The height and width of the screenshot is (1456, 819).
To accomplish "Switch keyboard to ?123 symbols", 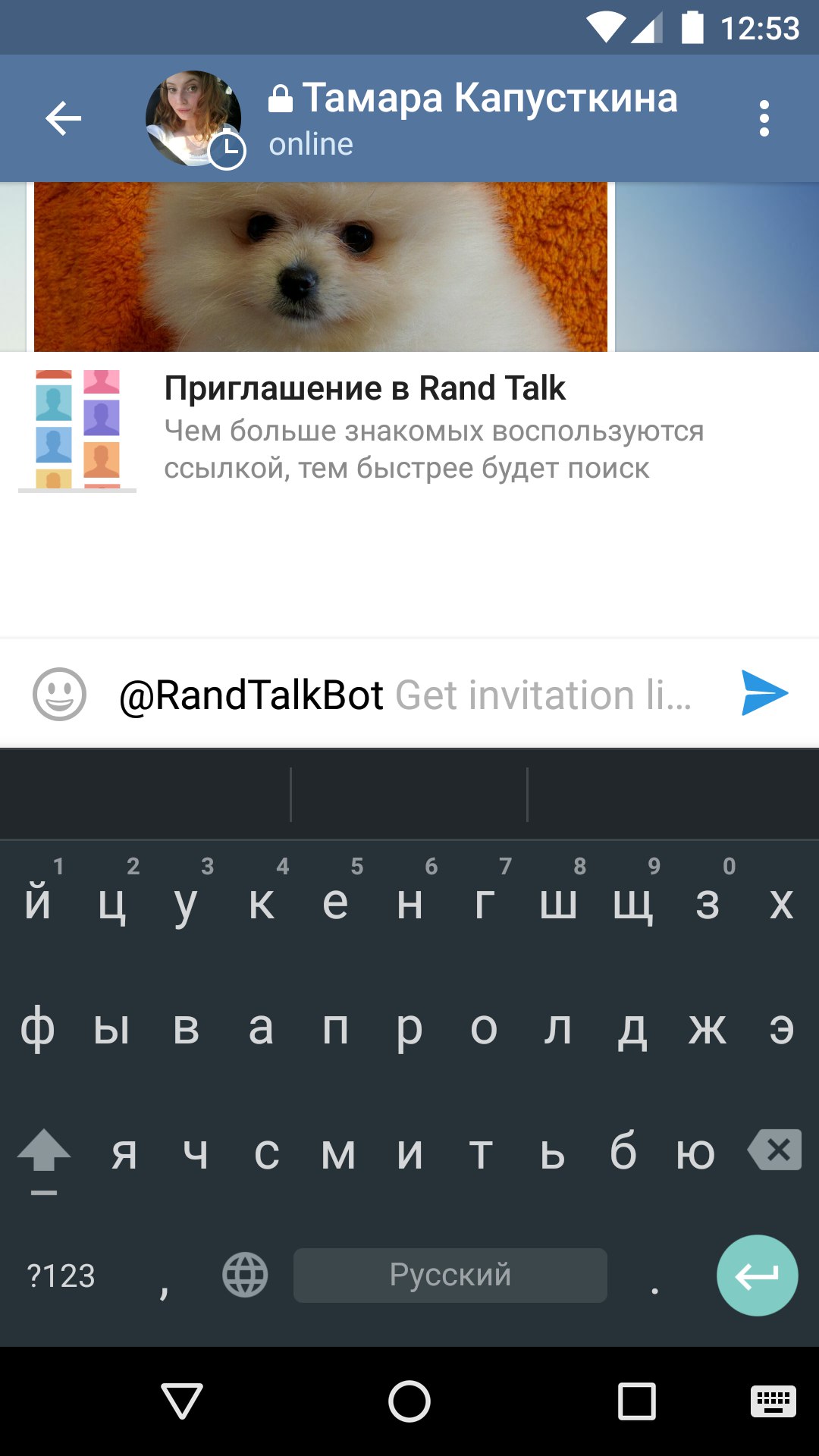I will click(61, 1276).
